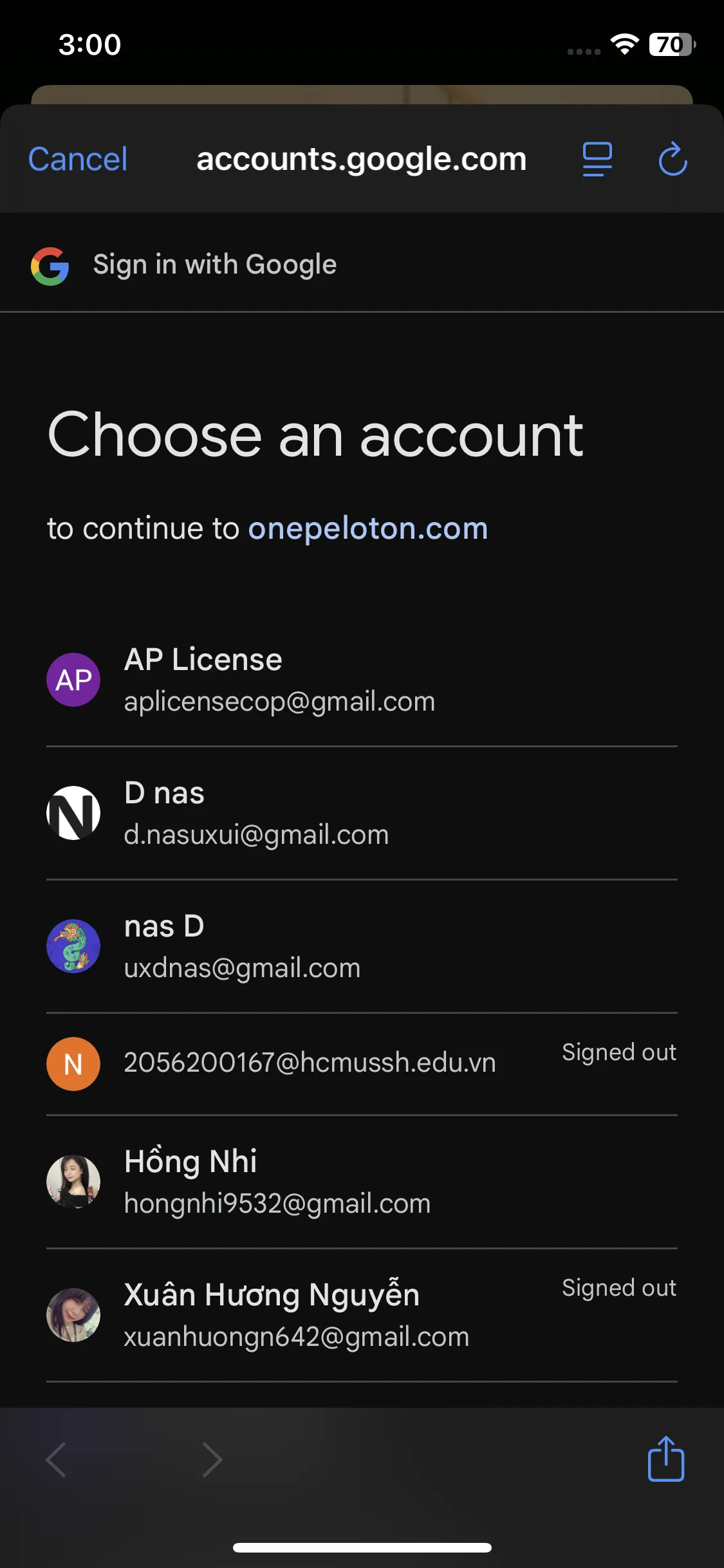Select the d.nasuxui@gmail.com account
This screenshot has height=1568, width=724.
(362, 814)
